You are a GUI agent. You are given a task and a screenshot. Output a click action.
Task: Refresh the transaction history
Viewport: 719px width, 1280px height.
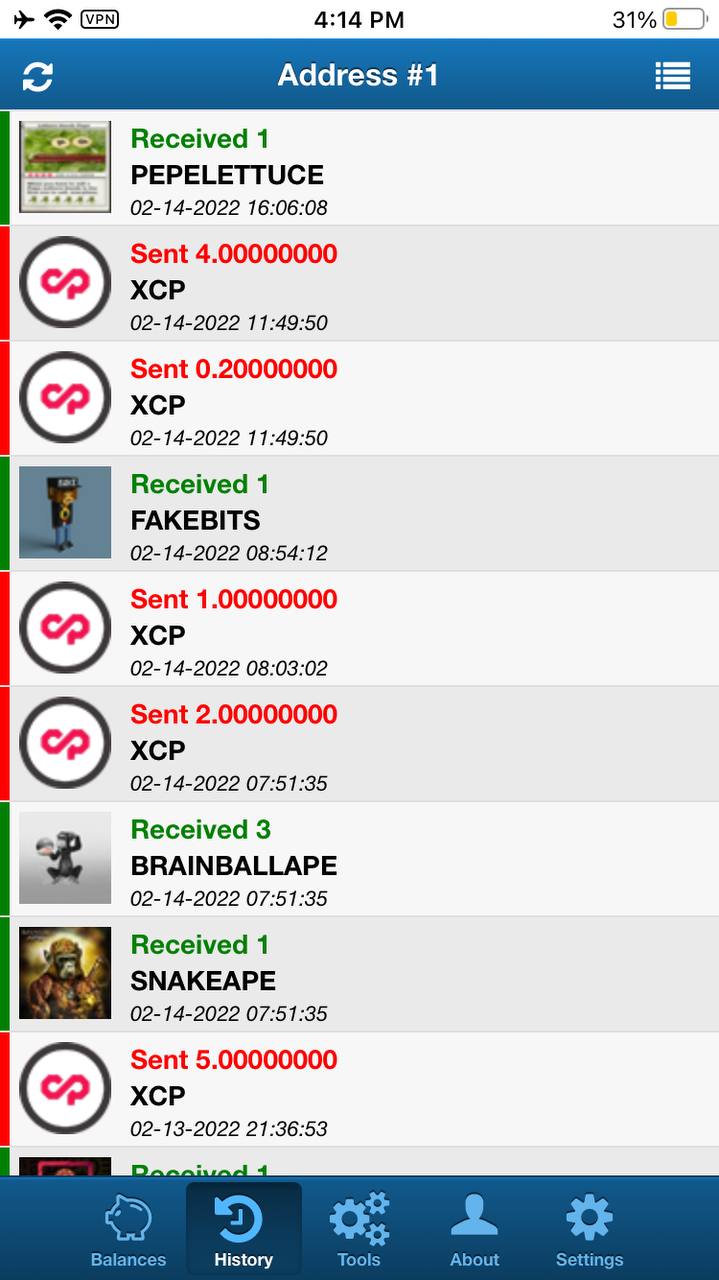[x=37, y=76]
